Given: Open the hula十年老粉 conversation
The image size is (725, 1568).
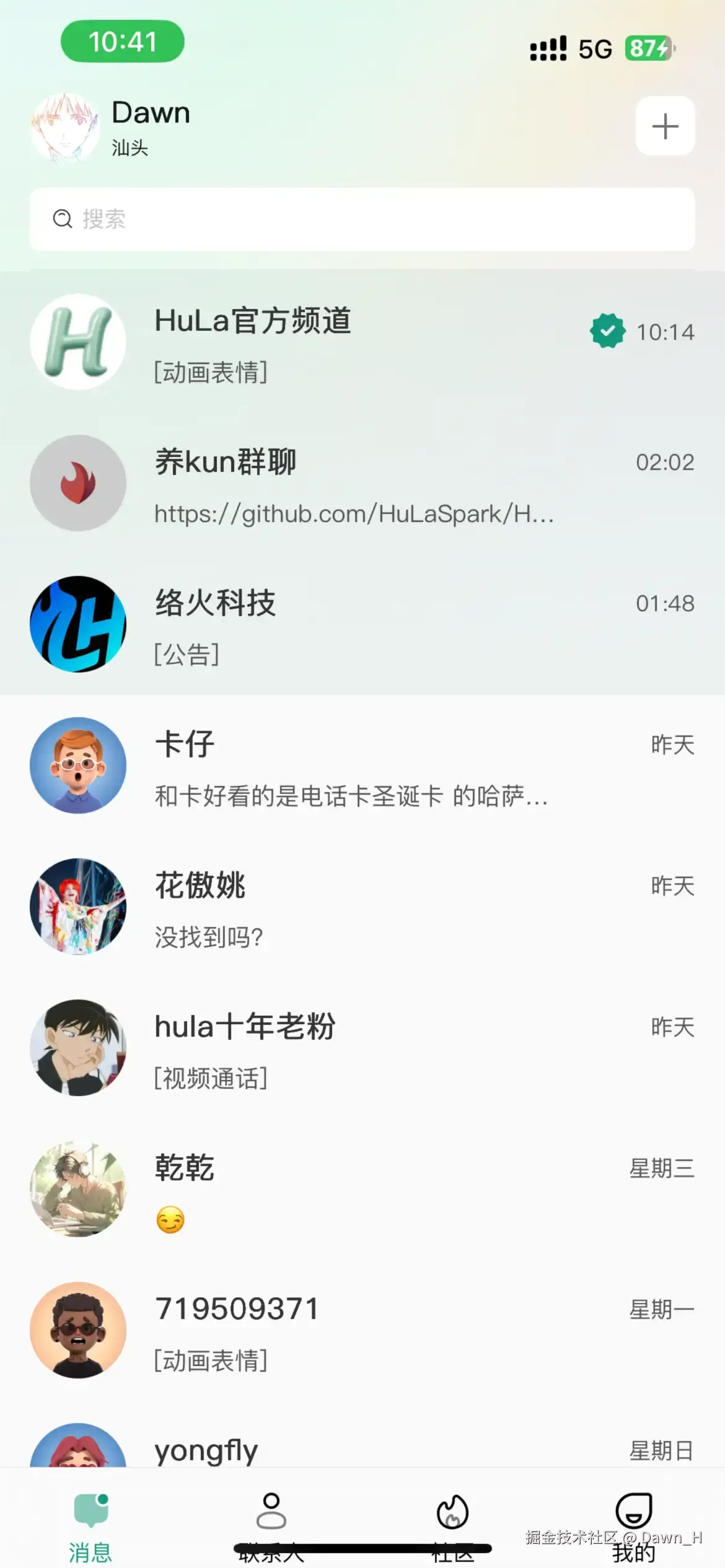Looking at the screenshot, I should coord(362,1048).
